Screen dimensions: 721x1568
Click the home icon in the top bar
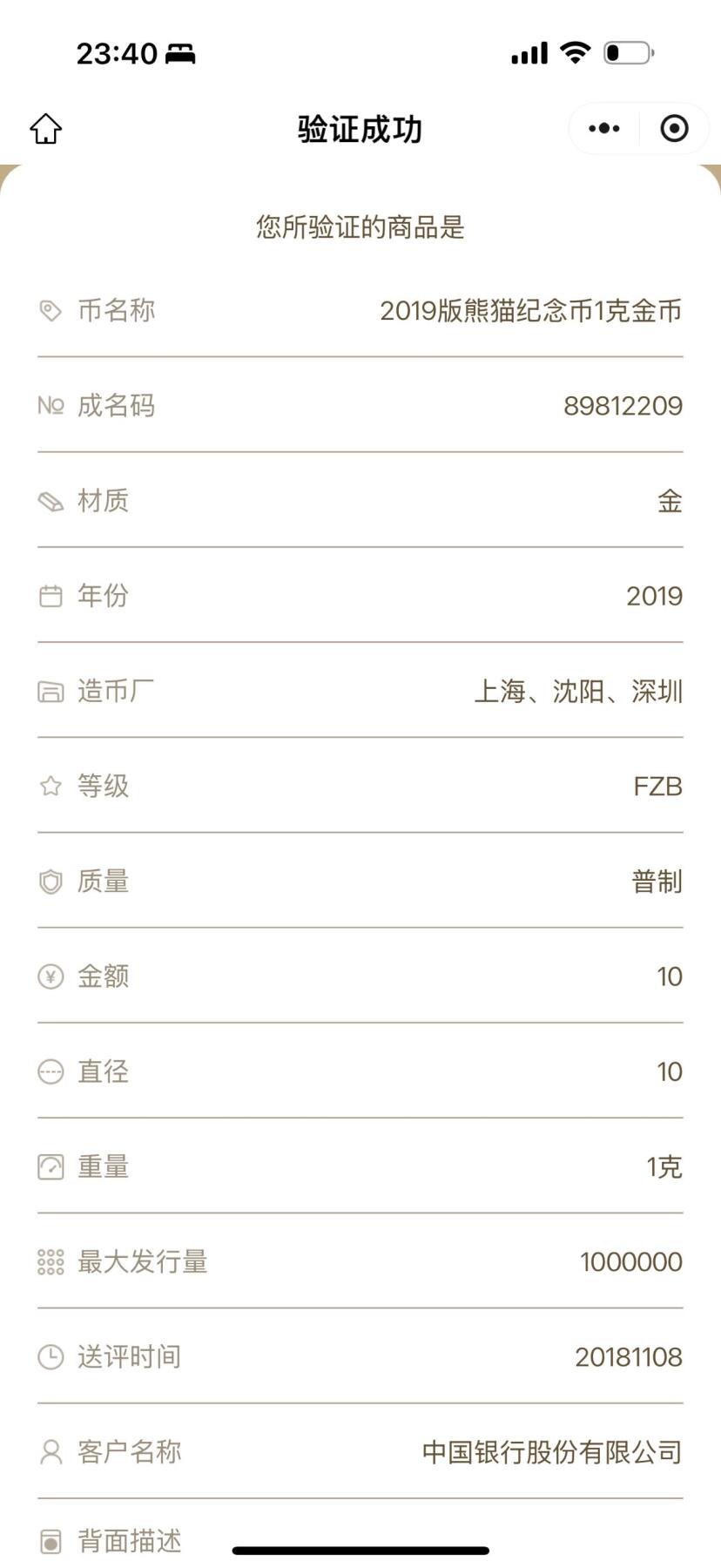coord(44,128)
